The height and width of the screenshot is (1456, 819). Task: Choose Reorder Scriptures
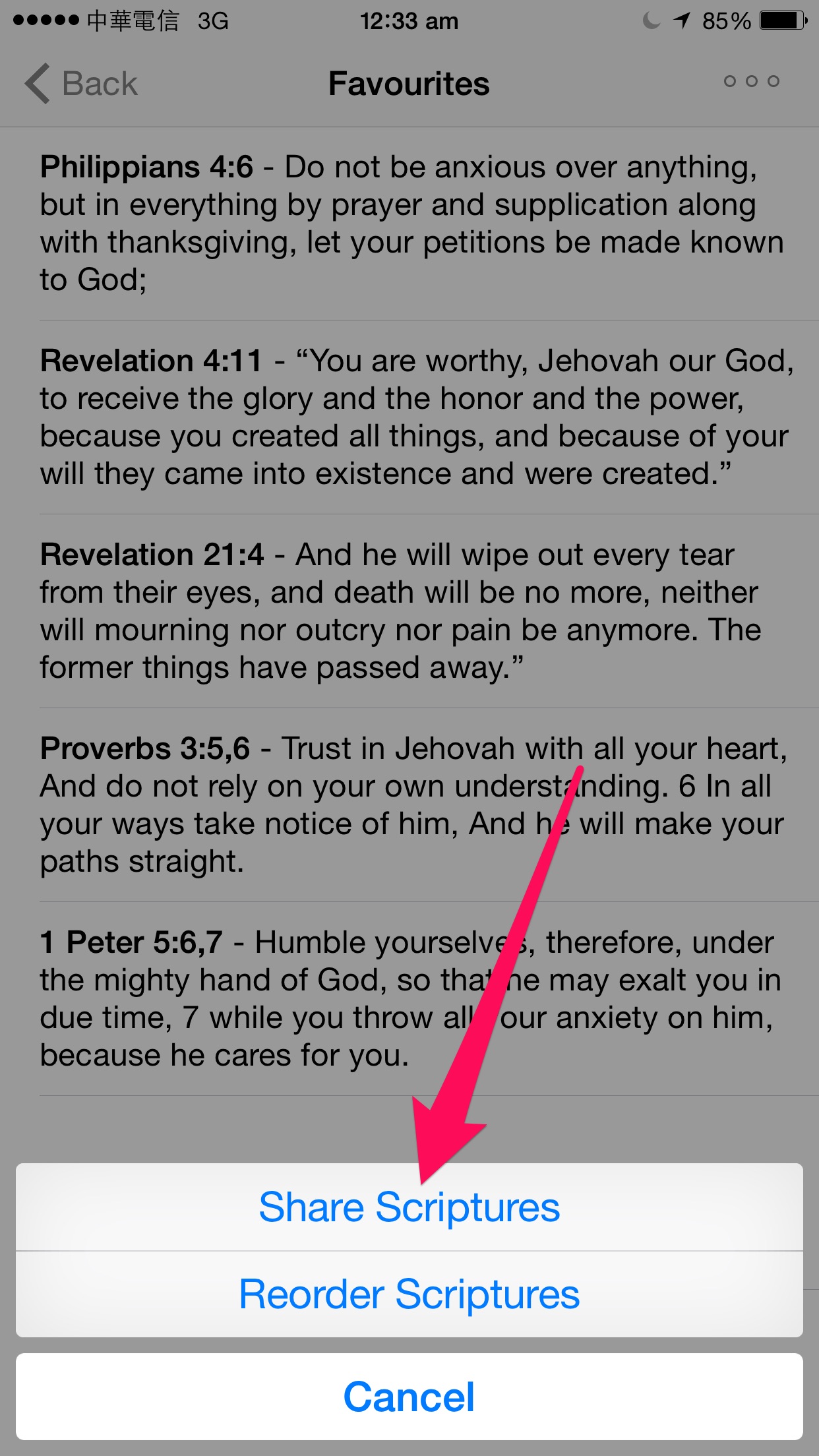[409, 1294]
